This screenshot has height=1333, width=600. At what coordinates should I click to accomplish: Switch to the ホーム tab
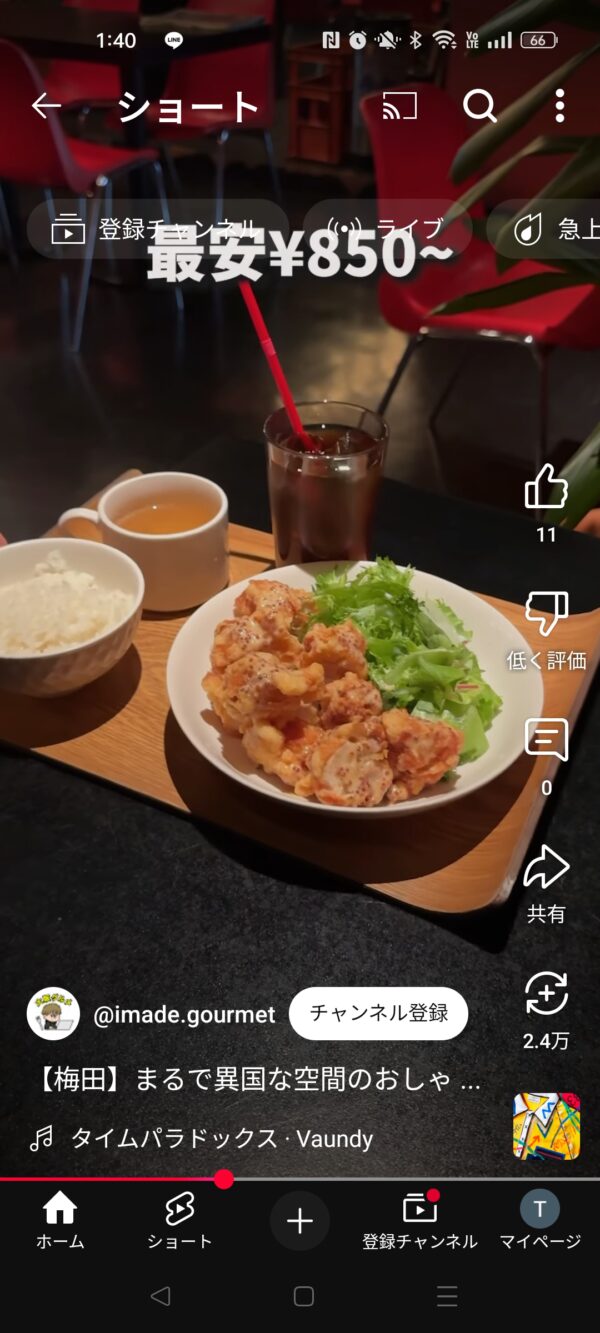coord(60,1221)
